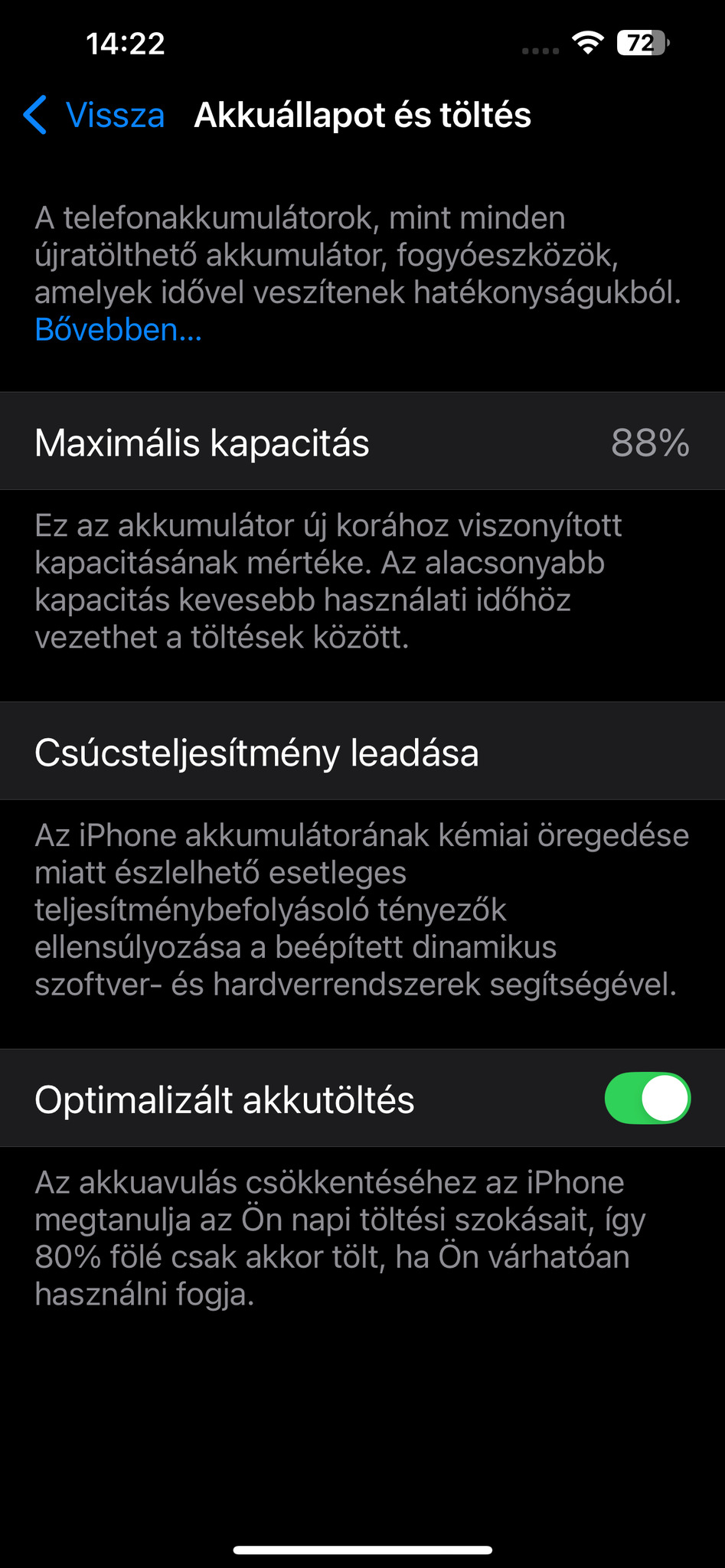Image resolution: width=725 pixels, height=1568 pixels.
Task: Disable Optimalizált akkutöltés toggle
Action: 647,1098
